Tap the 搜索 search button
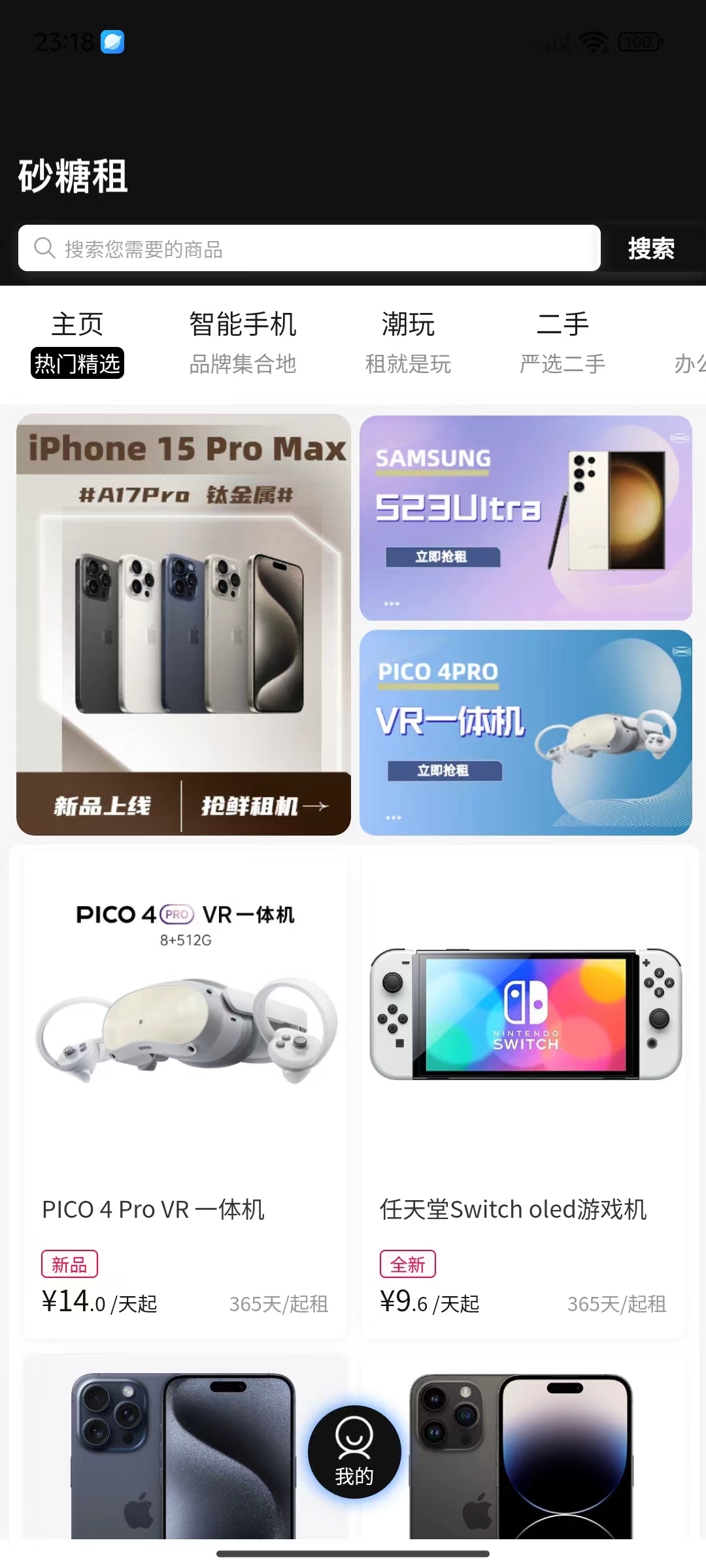This screenshot has height=1568, width=706. (651, 248)
